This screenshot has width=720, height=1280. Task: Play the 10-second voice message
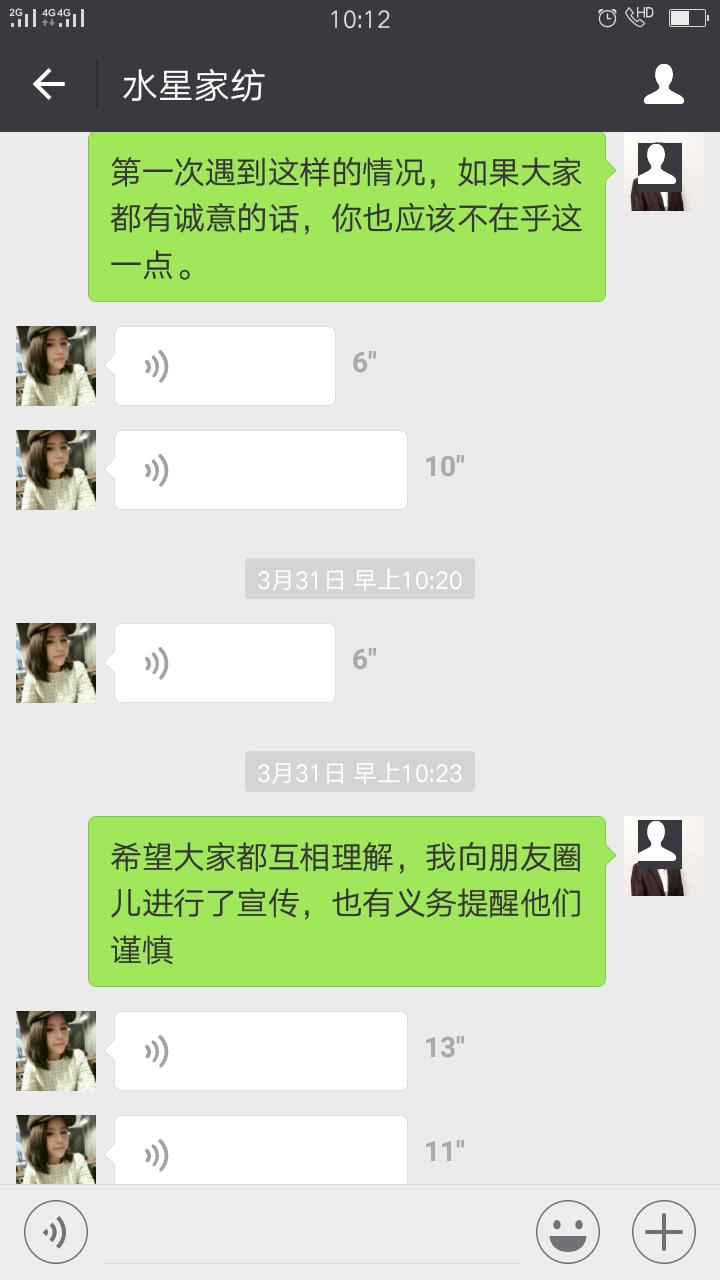[x=260, y=469]
